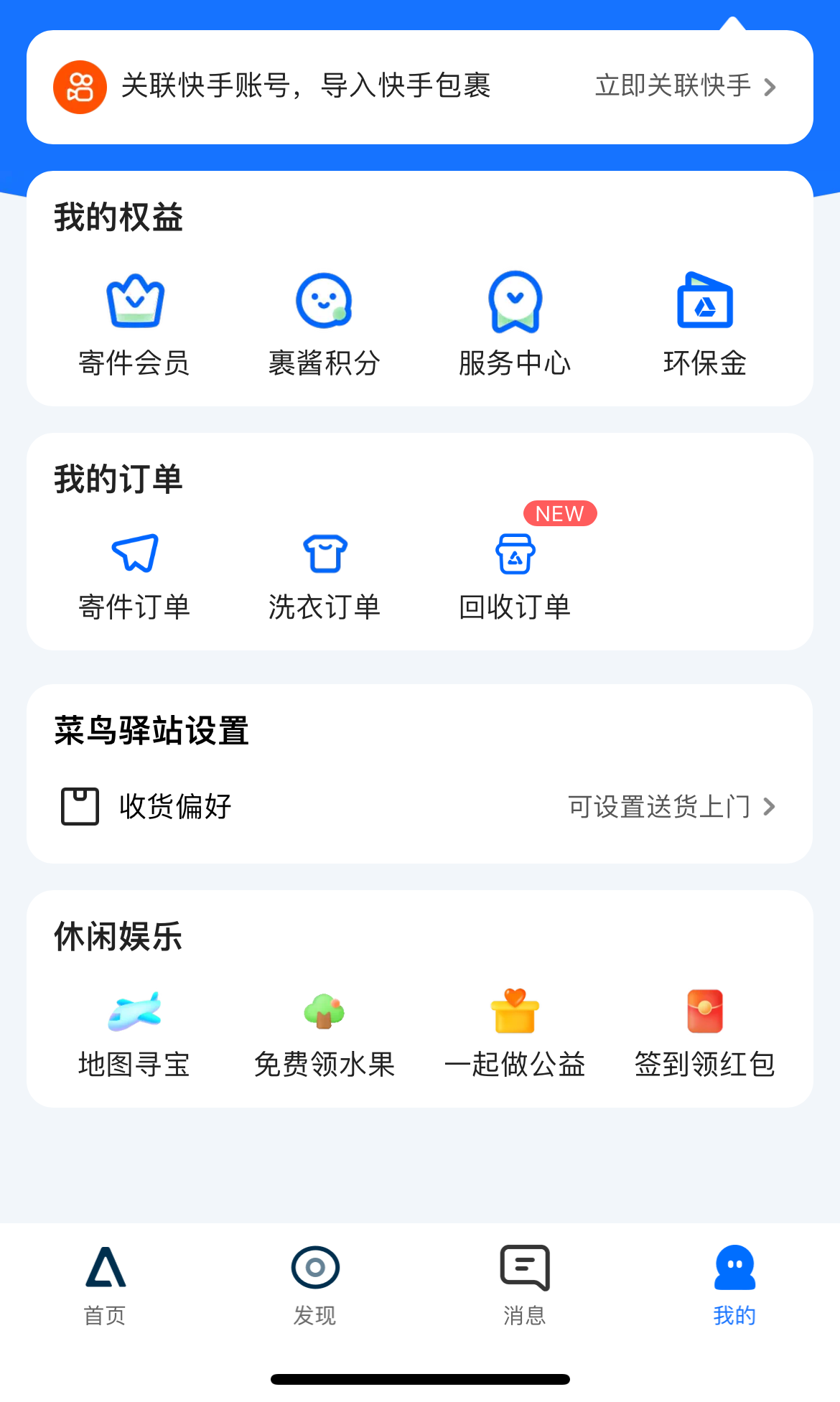View 寄件订单 orders
Screen dimensions: 840x1402
(x=134, y=574)
